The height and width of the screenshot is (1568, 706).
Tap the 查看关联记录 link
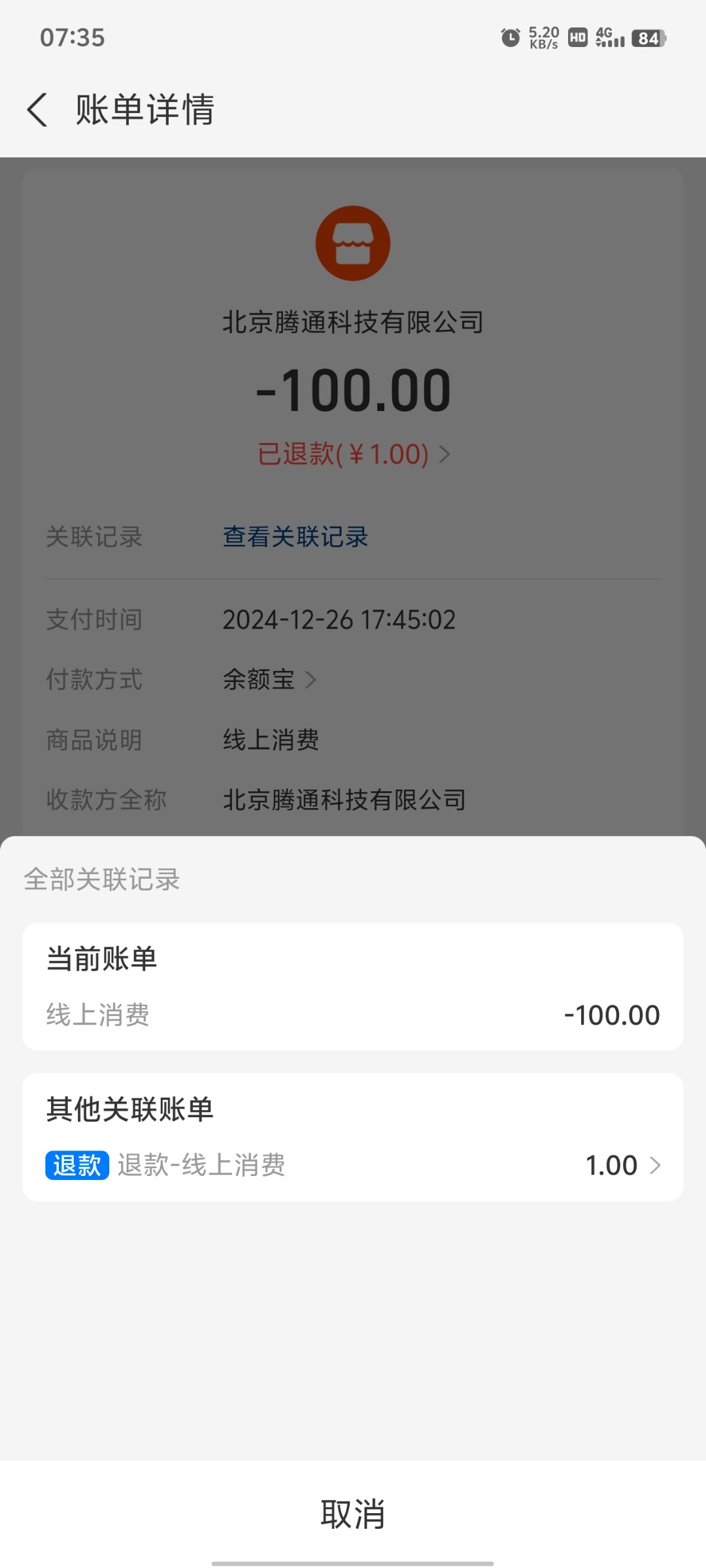click(x=295, y=537)
